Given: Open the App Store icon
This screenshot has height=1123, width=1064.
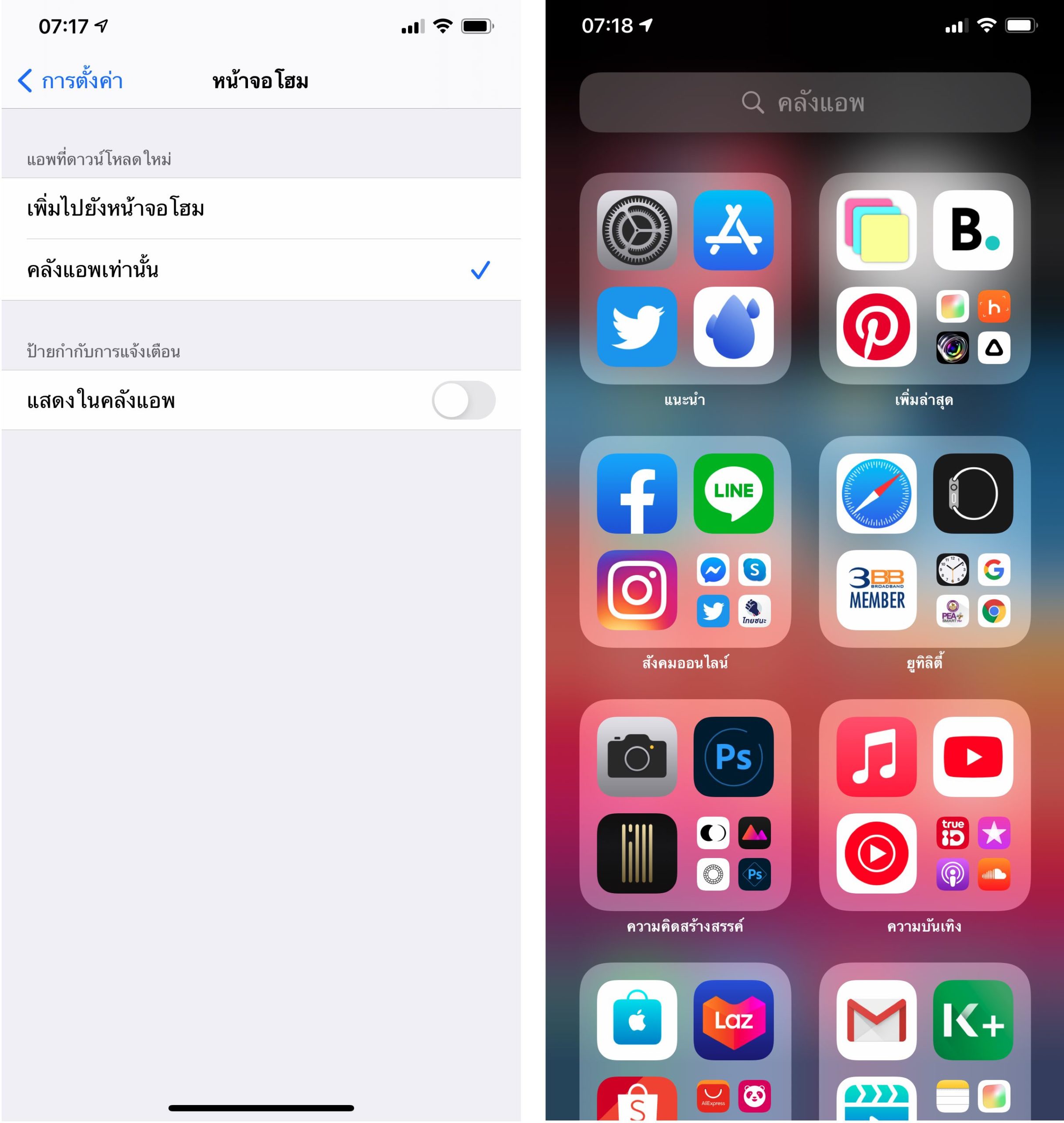Looking at the screenshot, I should [x=733, y=230].
